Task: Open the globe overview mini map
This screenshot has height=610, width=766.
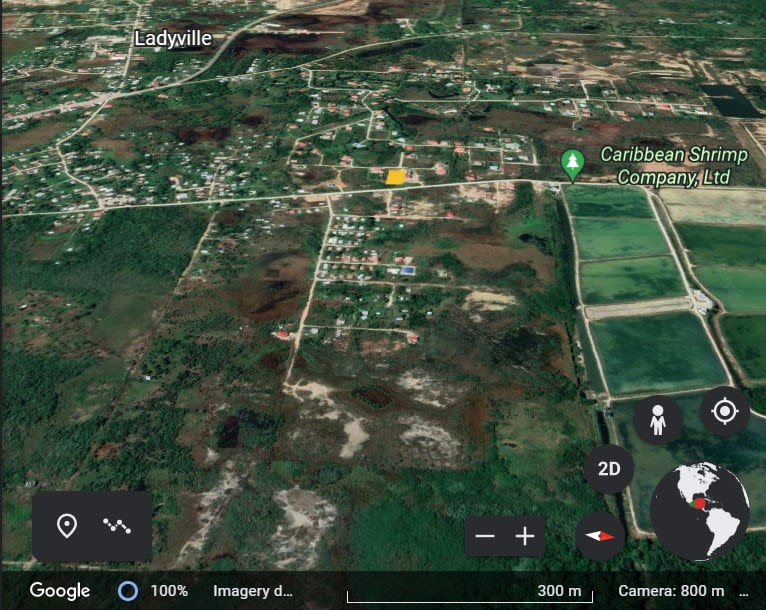Action: pyautogui.click(x=700, y=511)
